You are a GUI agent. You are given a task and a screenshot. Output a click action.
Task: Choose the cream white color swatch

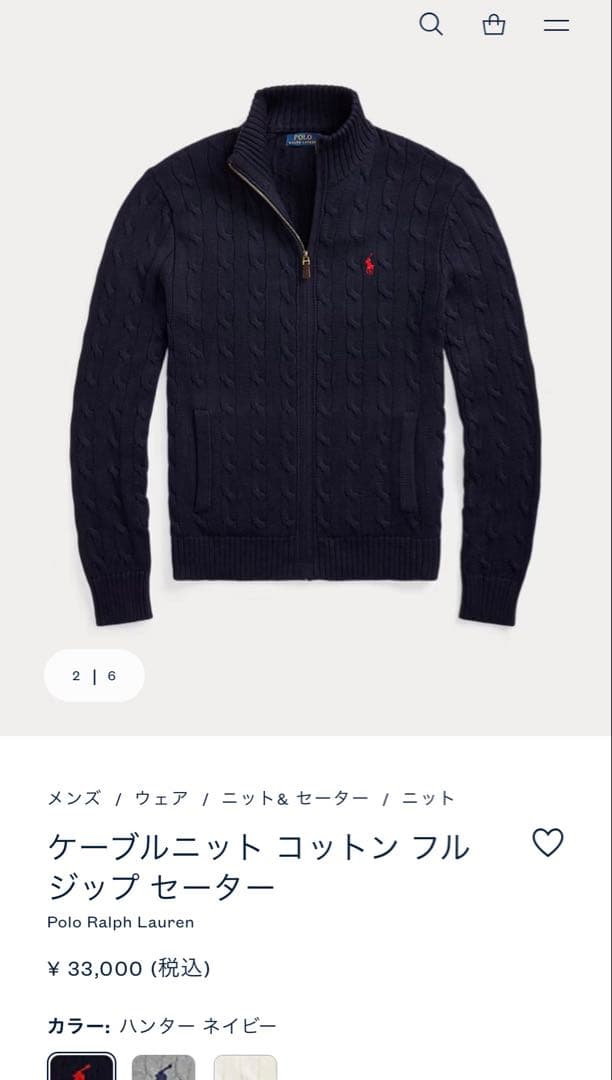[x=245, y=1067]
